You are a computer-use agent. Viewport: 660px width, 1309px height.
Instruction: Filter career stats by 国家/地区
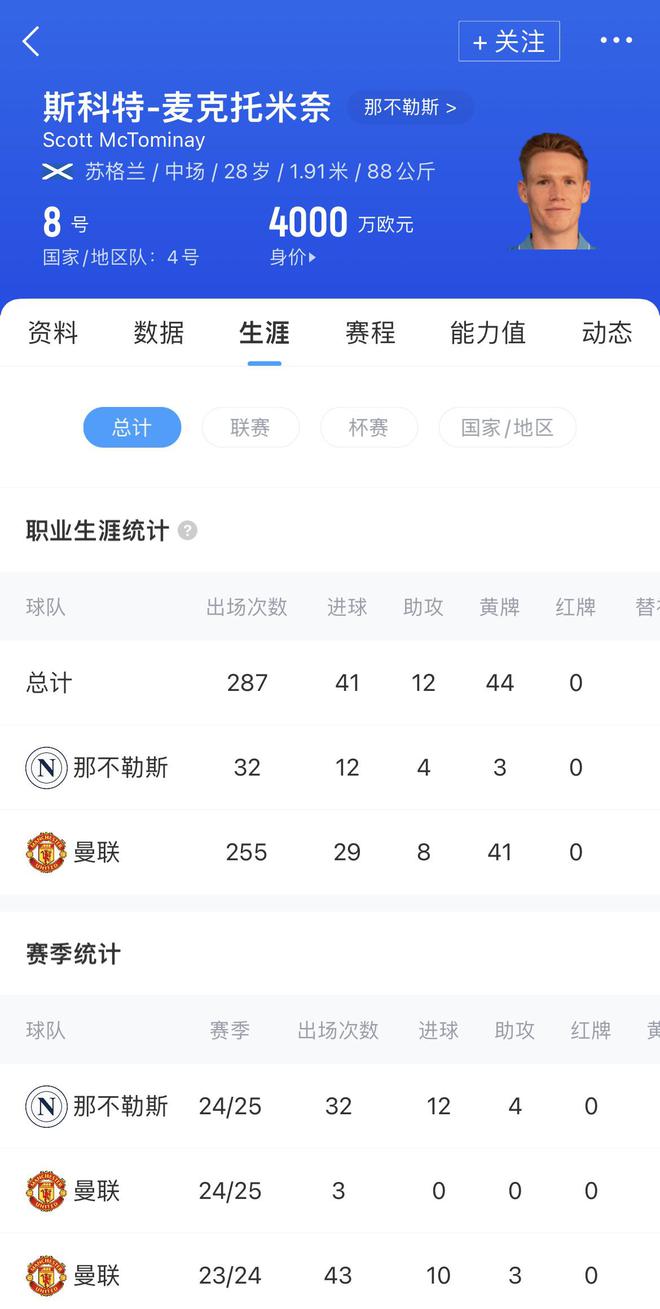click(x=507, y=428)
